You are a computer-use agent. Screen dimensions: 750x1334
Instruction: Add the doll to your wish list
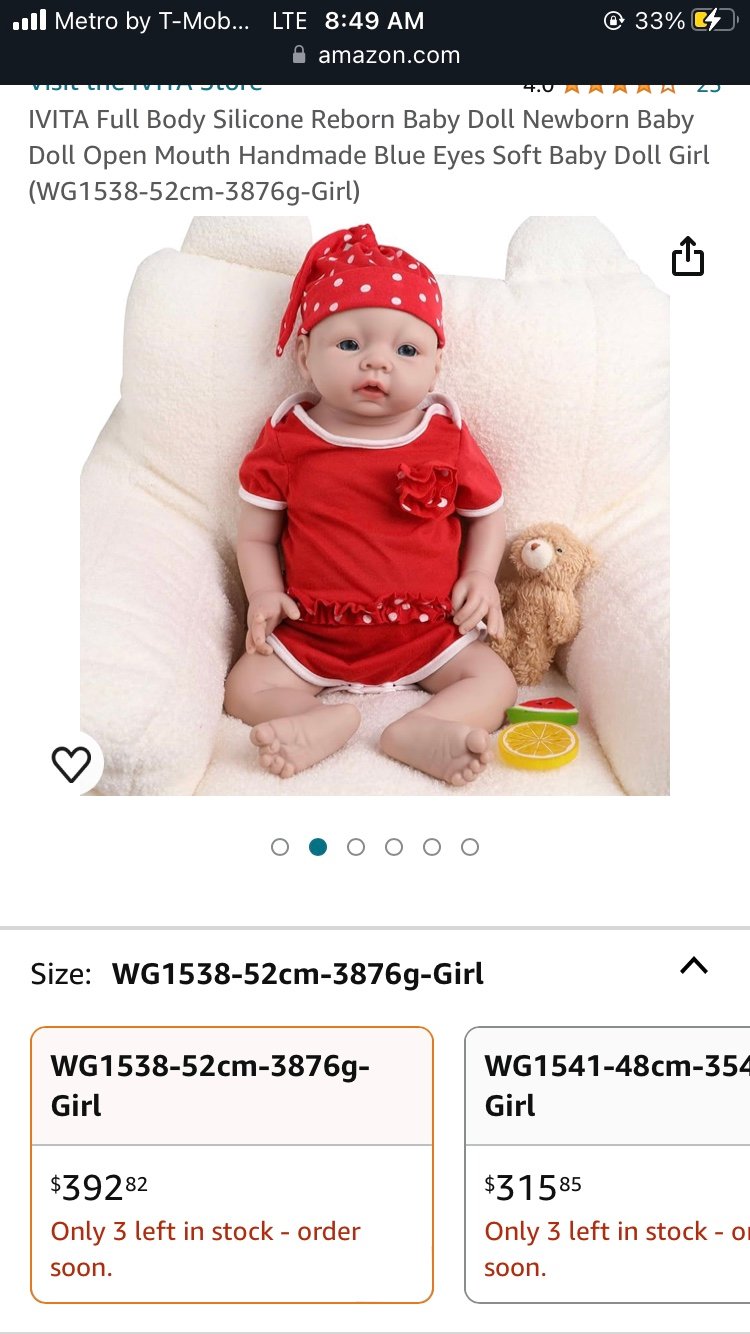click(71, 765)
